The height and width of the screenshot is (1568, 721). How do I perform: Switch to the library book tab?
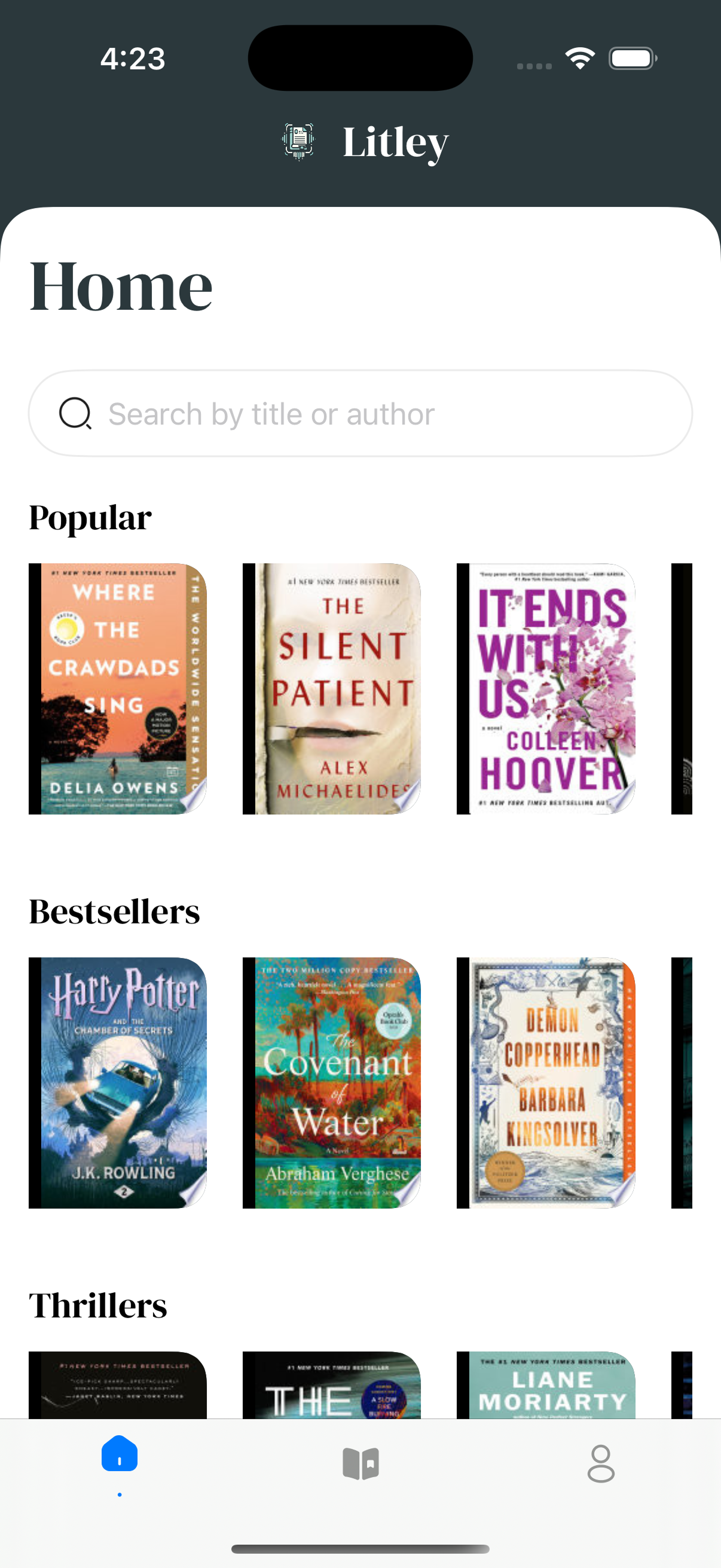[x=360, y=1463]
